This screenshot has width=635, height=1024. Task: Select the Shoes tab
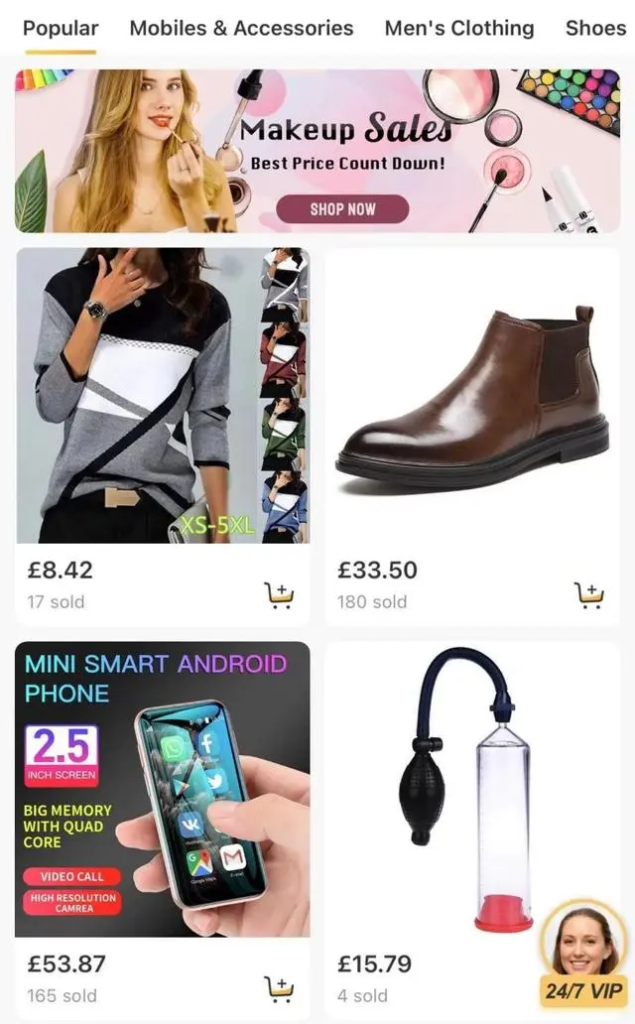point(595,28)
